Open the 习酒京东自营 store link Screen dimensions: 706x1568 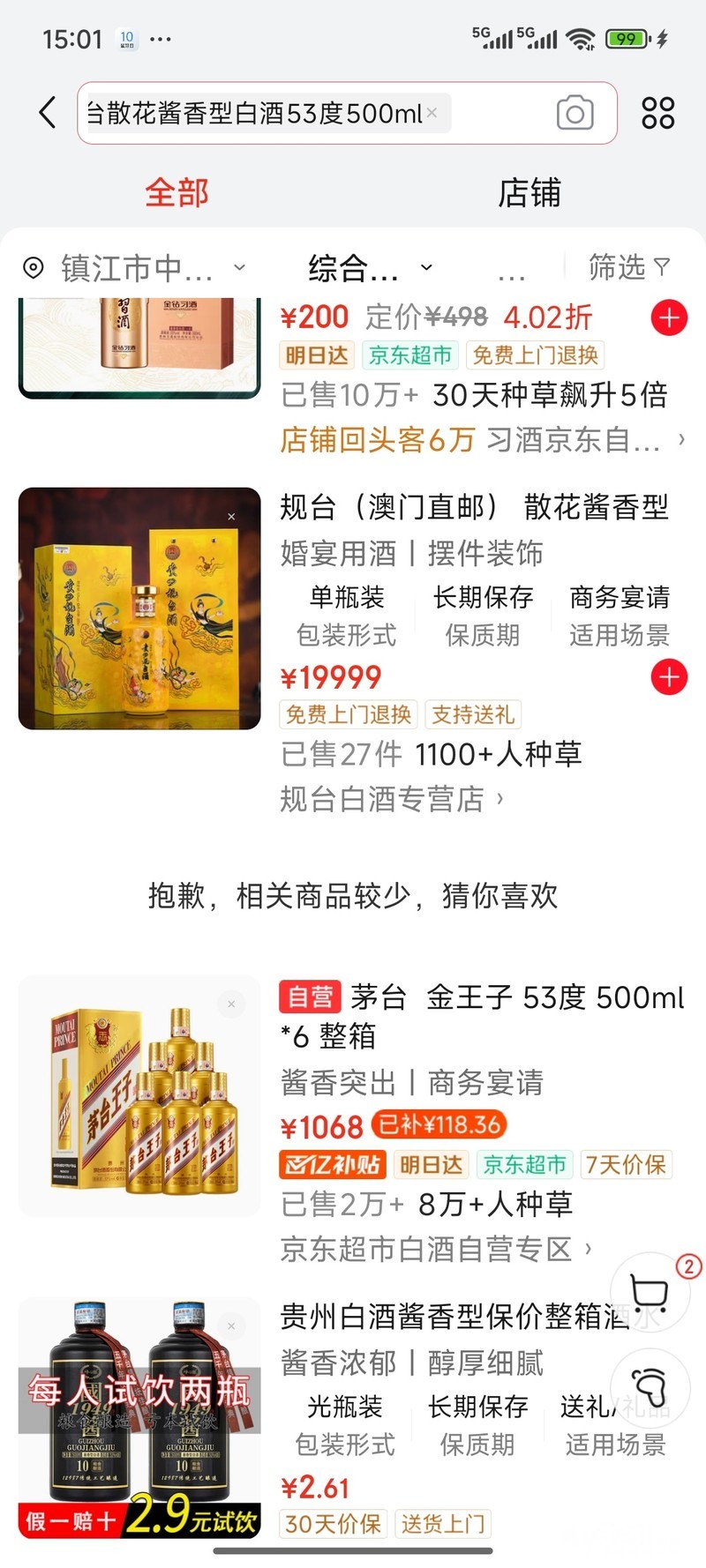tap(584, 439)
